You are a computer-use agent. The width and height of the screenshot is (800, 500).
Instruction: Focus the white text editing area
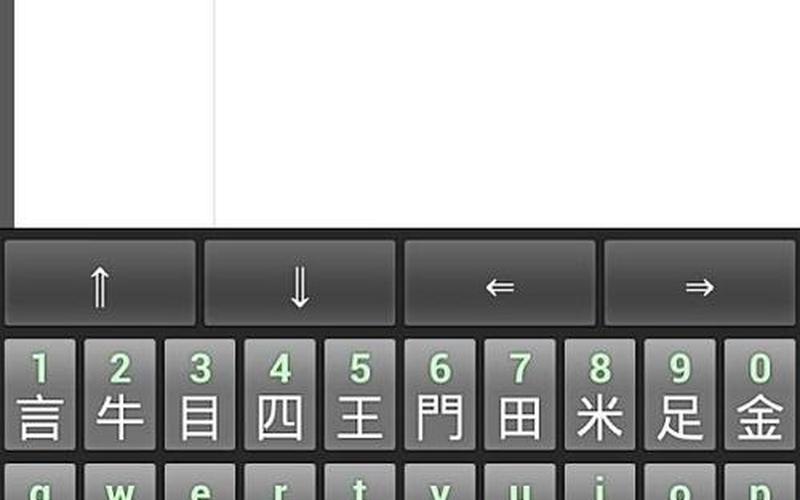pyautogui.click(x=500, y=110)
